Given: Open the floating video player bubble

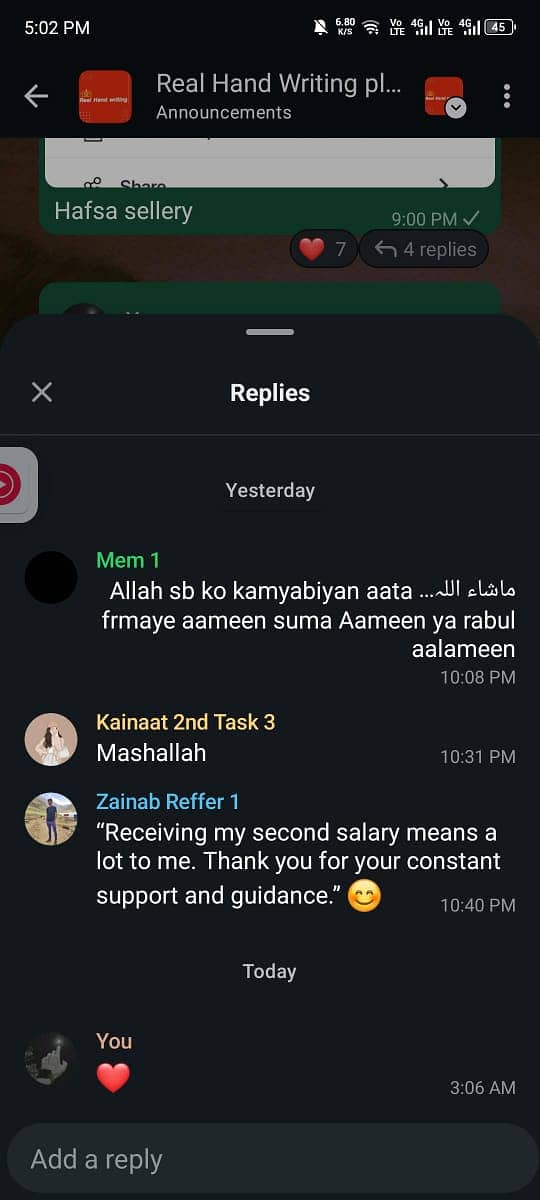Looking at the screenshot, I should [x=17, y=485].
